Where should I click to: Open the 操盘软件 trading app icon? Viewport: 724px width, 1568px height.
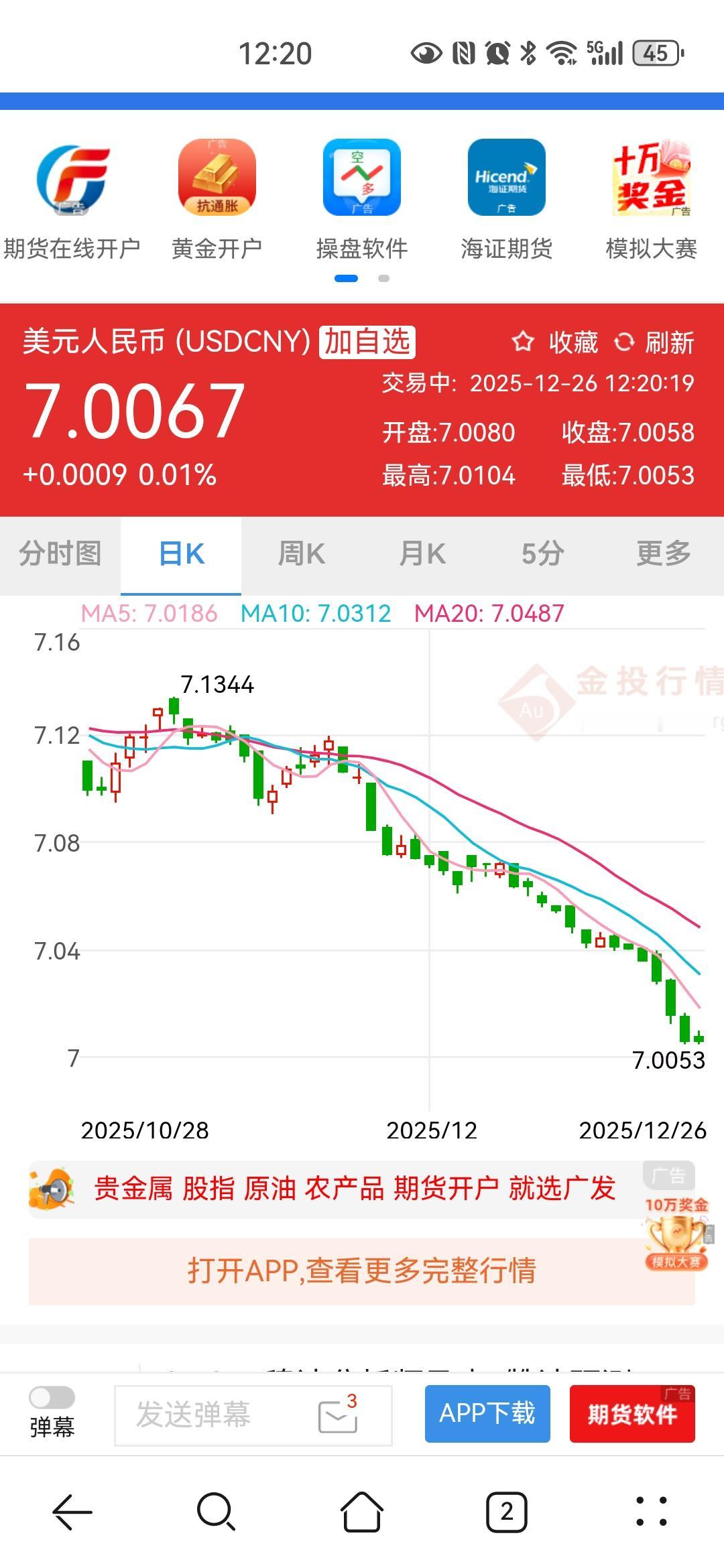(361, 178)
